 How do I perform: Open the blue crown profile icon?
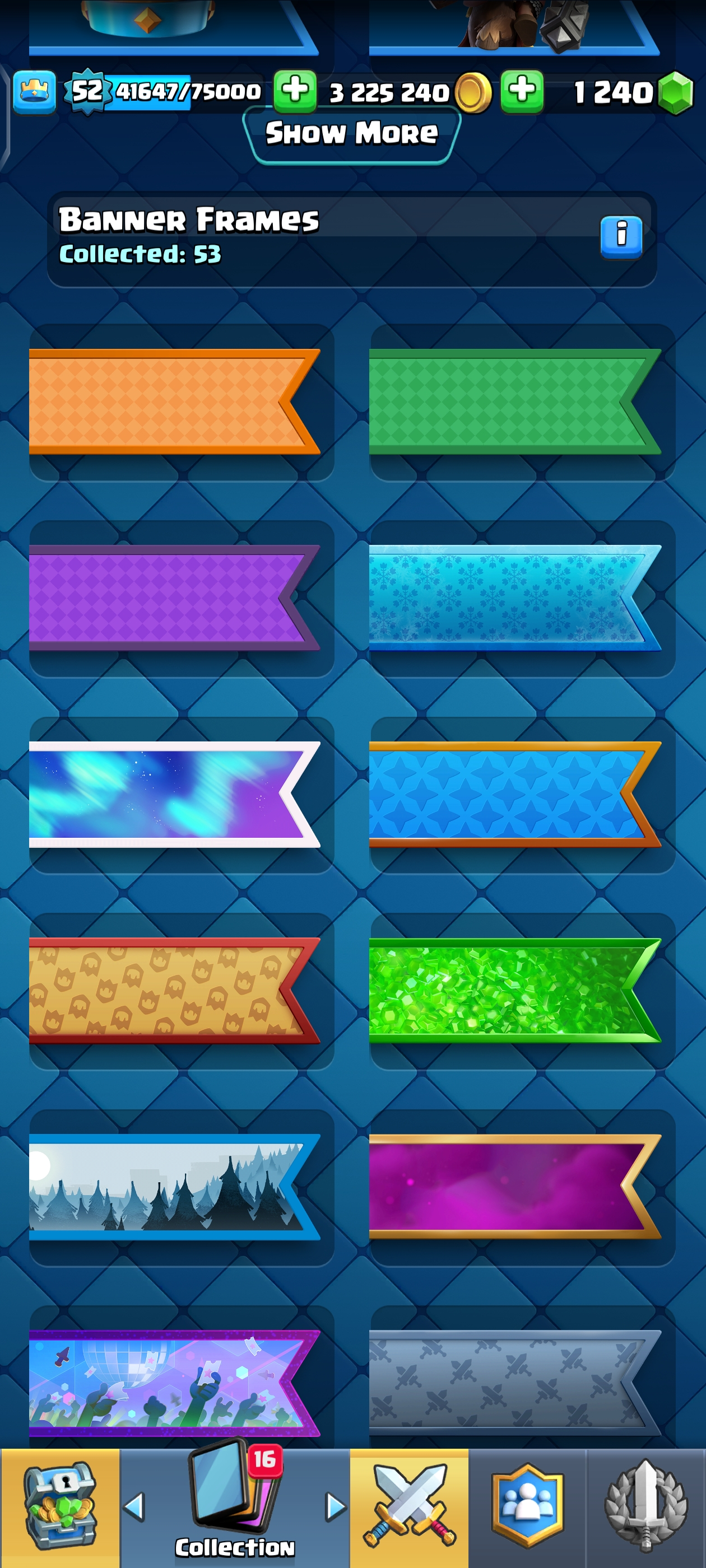pos(35,92)
